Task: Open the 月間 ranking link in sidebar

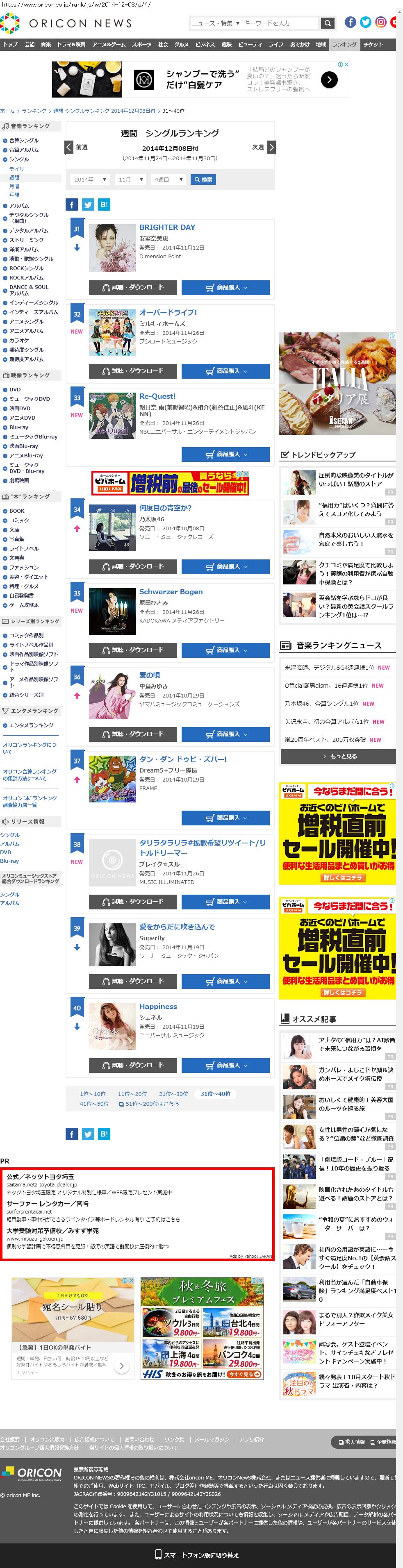Action: point(14,186)
